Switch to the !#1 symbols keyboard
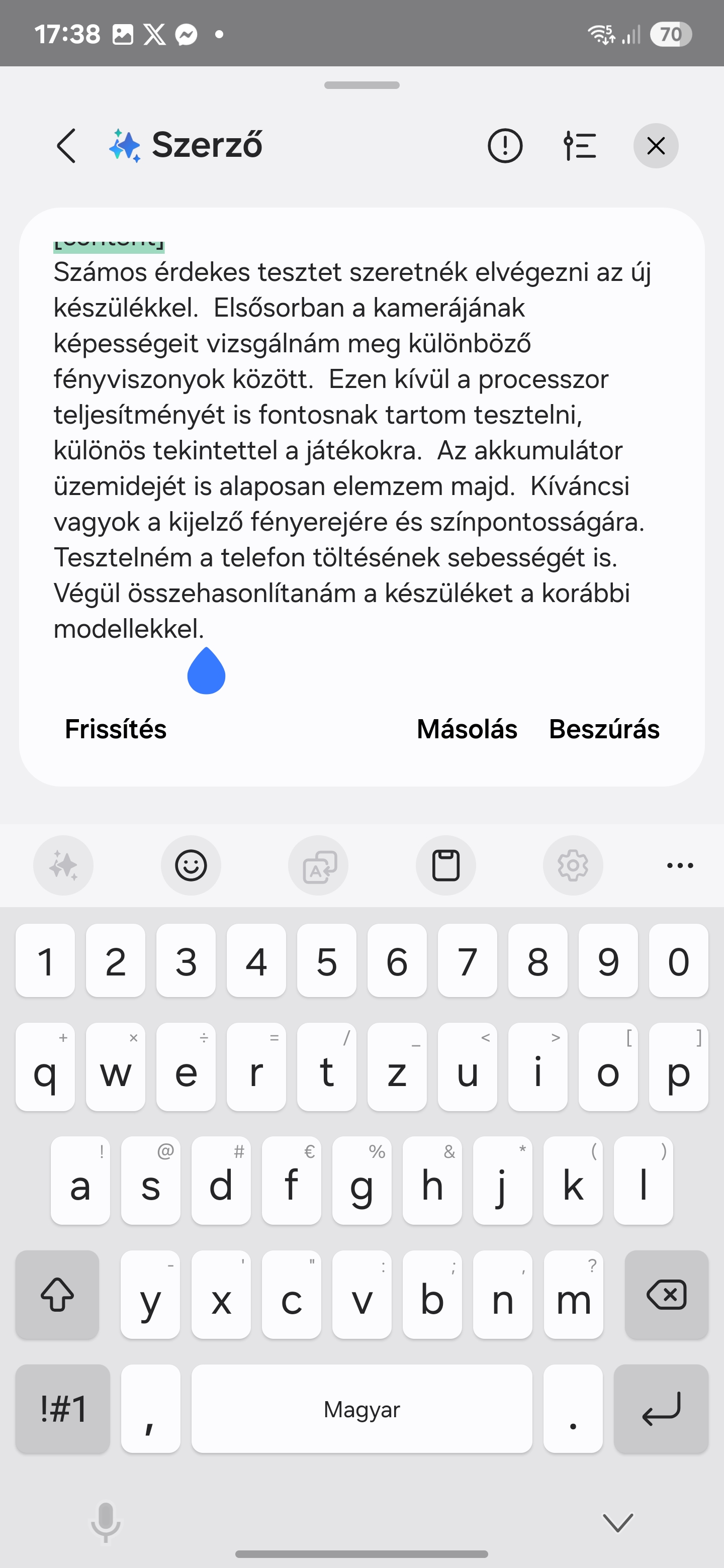 (63, 1409)
